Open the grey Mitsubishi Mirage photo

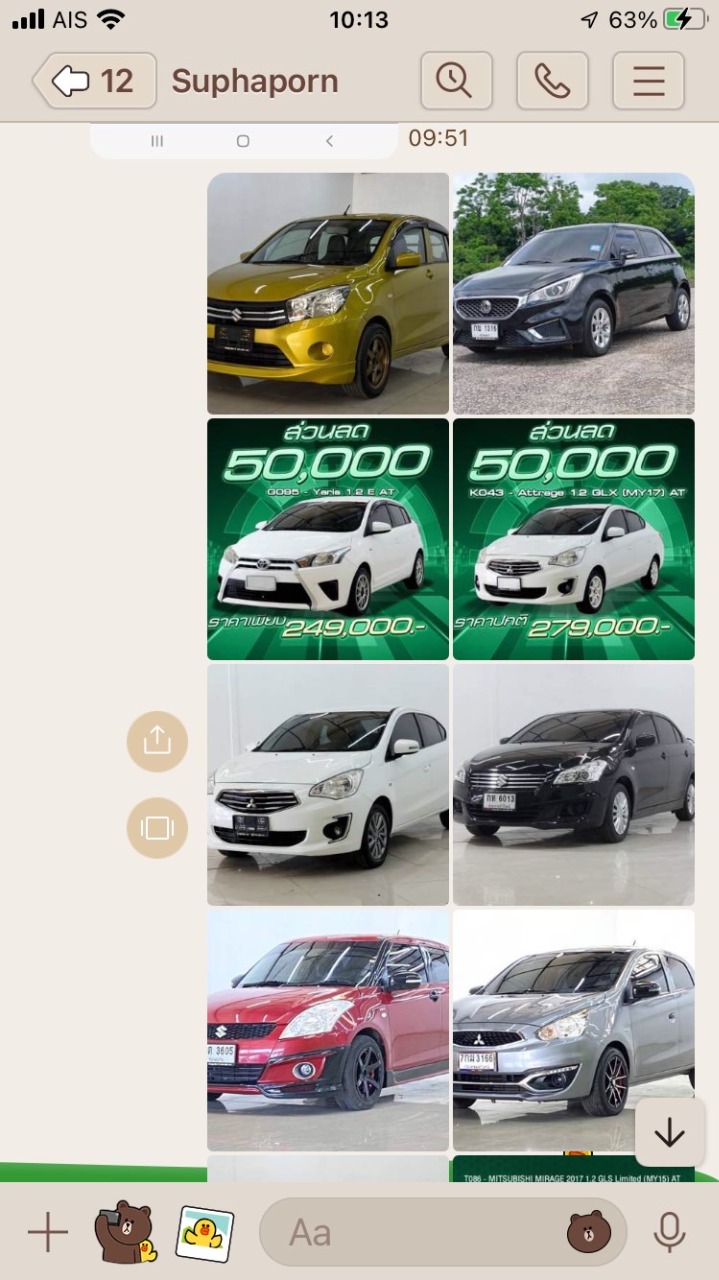coord(574,1030)
